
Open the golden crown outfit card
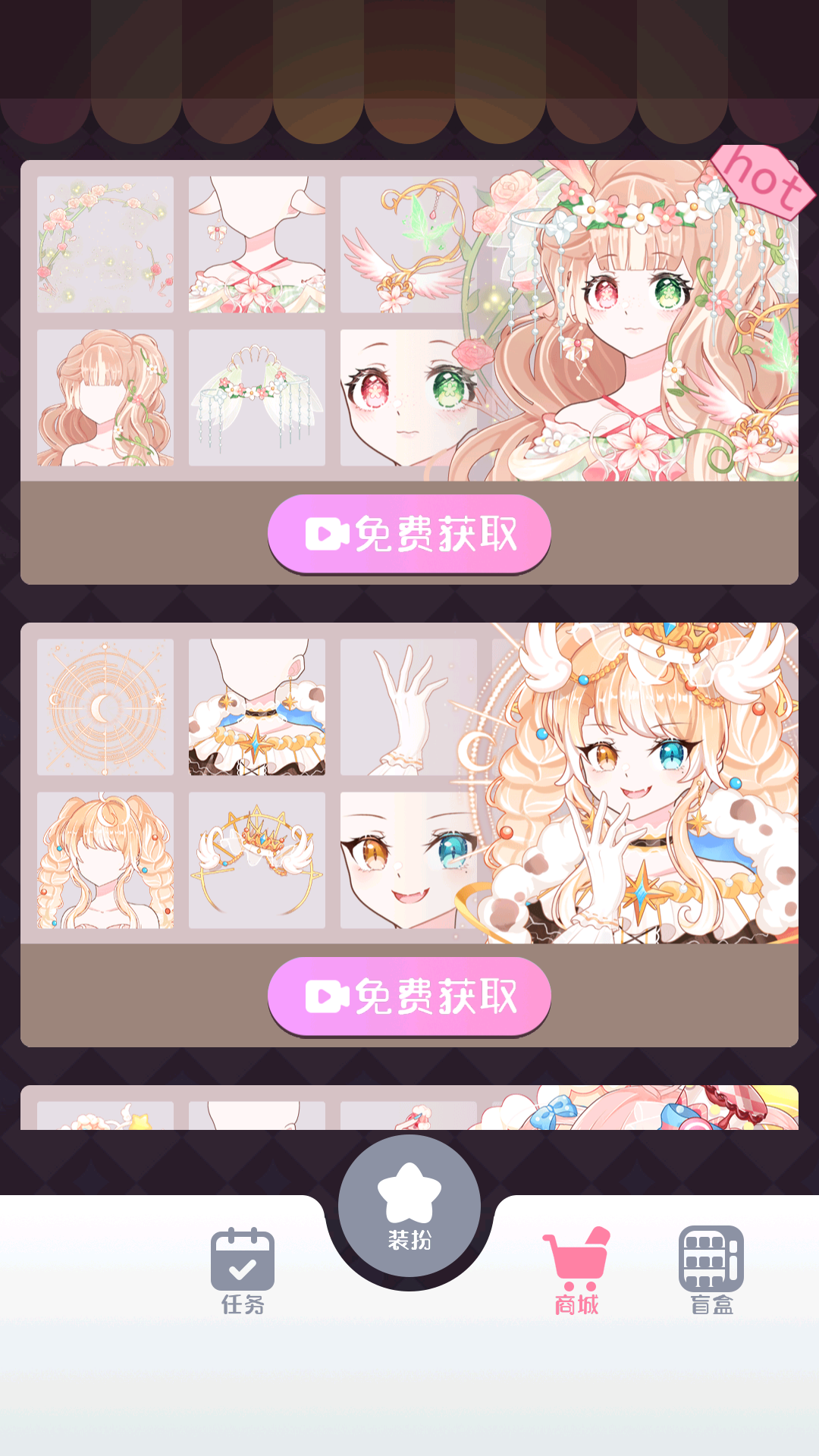click(409, 784)
